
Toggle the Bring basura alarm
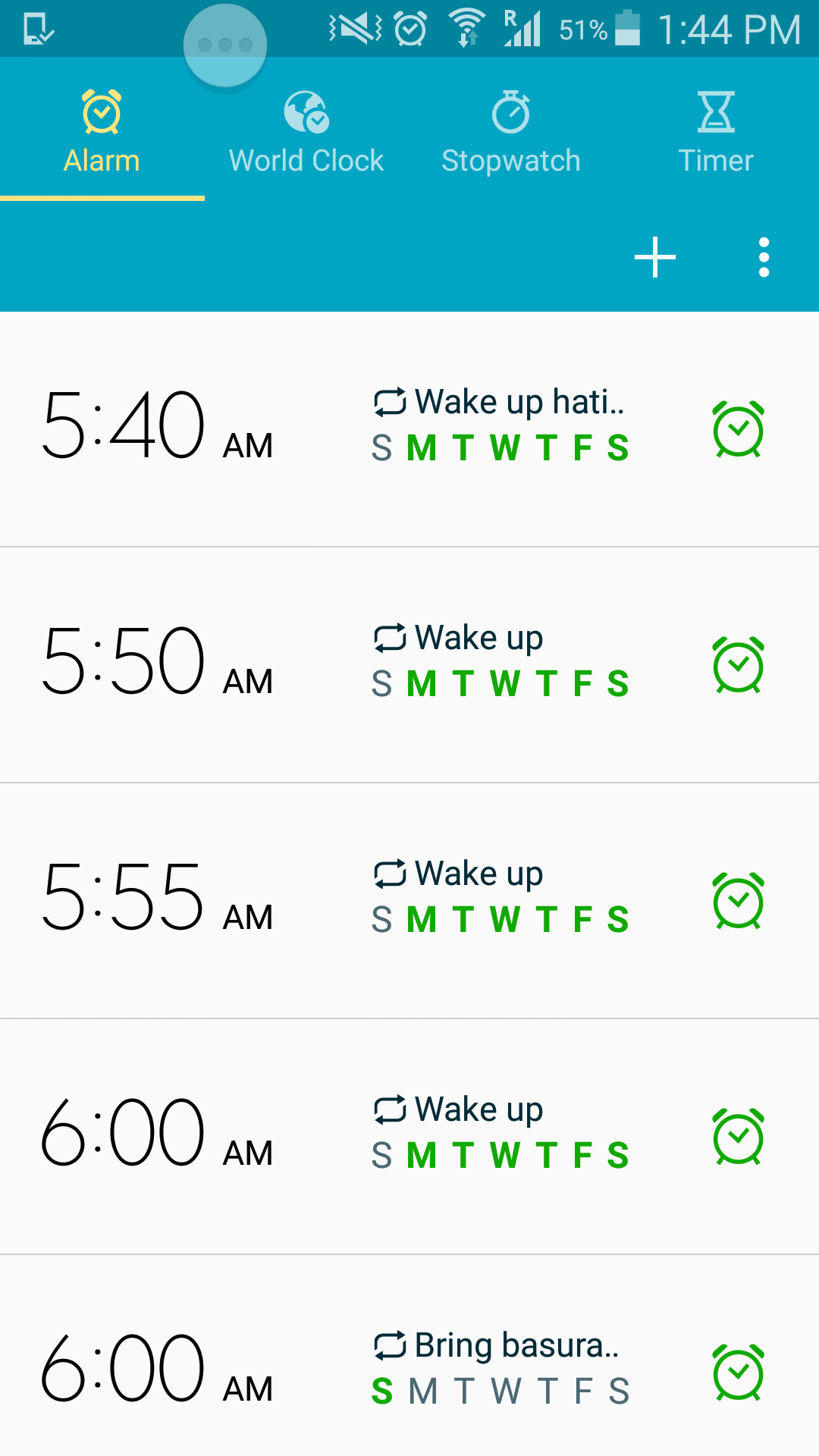click(738, 1373)
